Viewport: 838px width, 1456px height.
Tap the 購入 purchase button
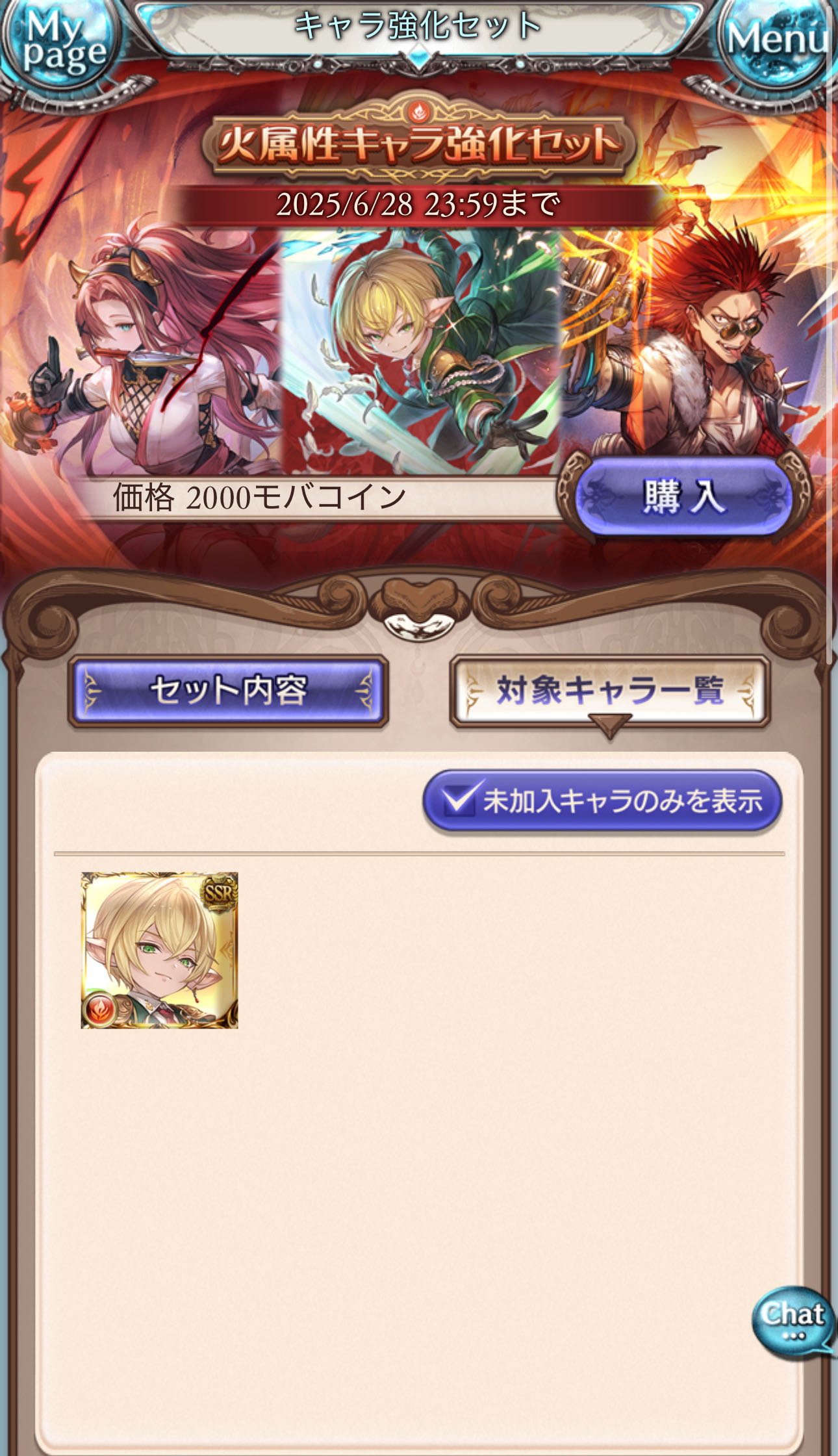tap(684, 497)
